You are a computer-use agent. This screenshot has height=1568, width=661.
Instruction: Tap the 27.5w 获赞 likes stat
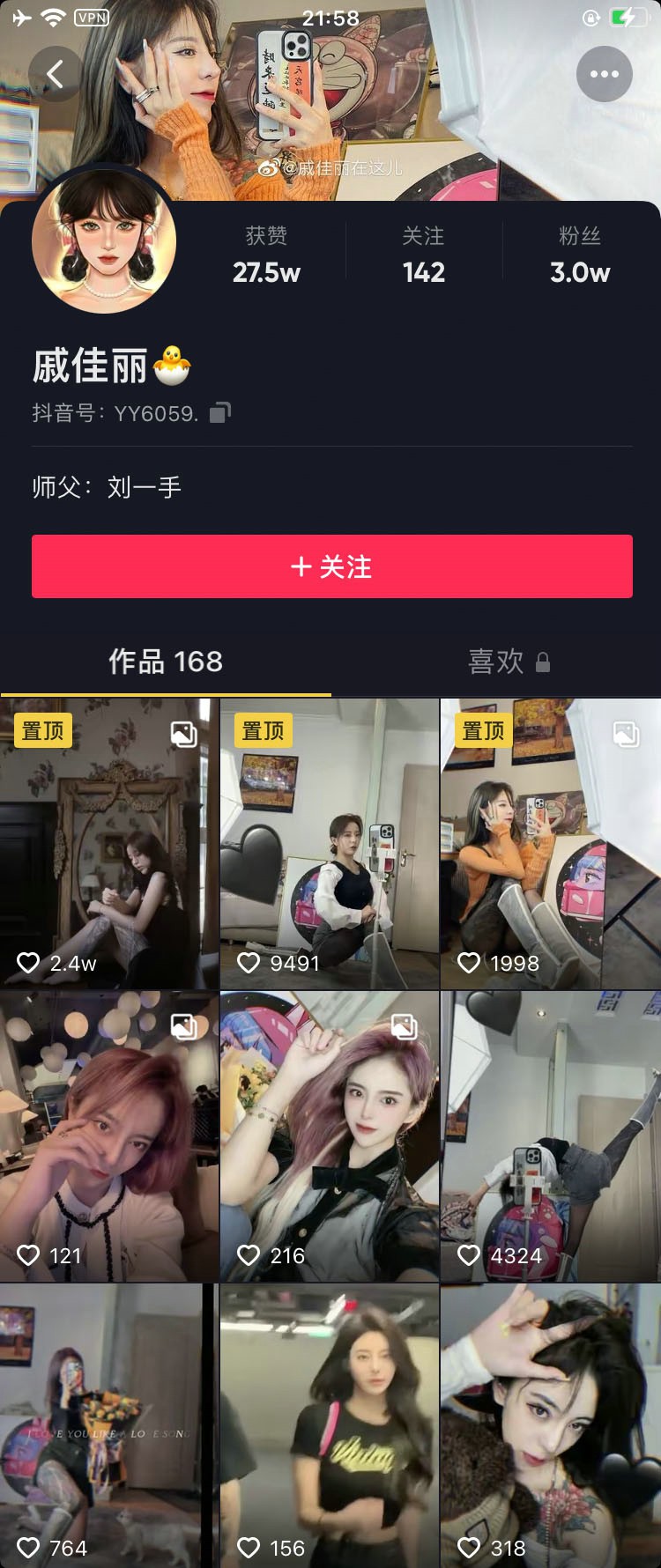(266, 255)
